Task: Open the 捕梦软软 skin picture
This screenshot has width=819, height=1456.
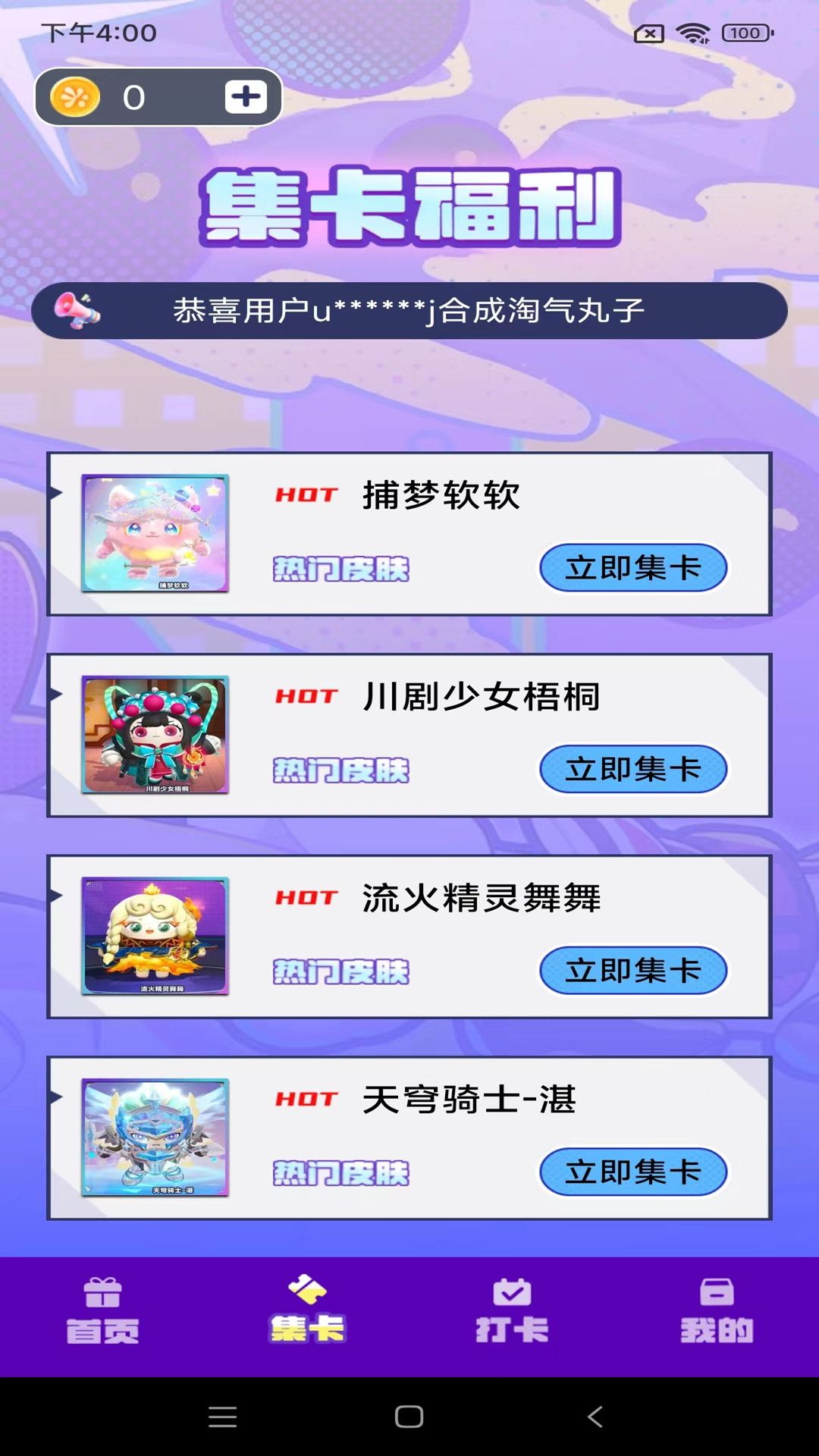Action: [x=155, y=534]
